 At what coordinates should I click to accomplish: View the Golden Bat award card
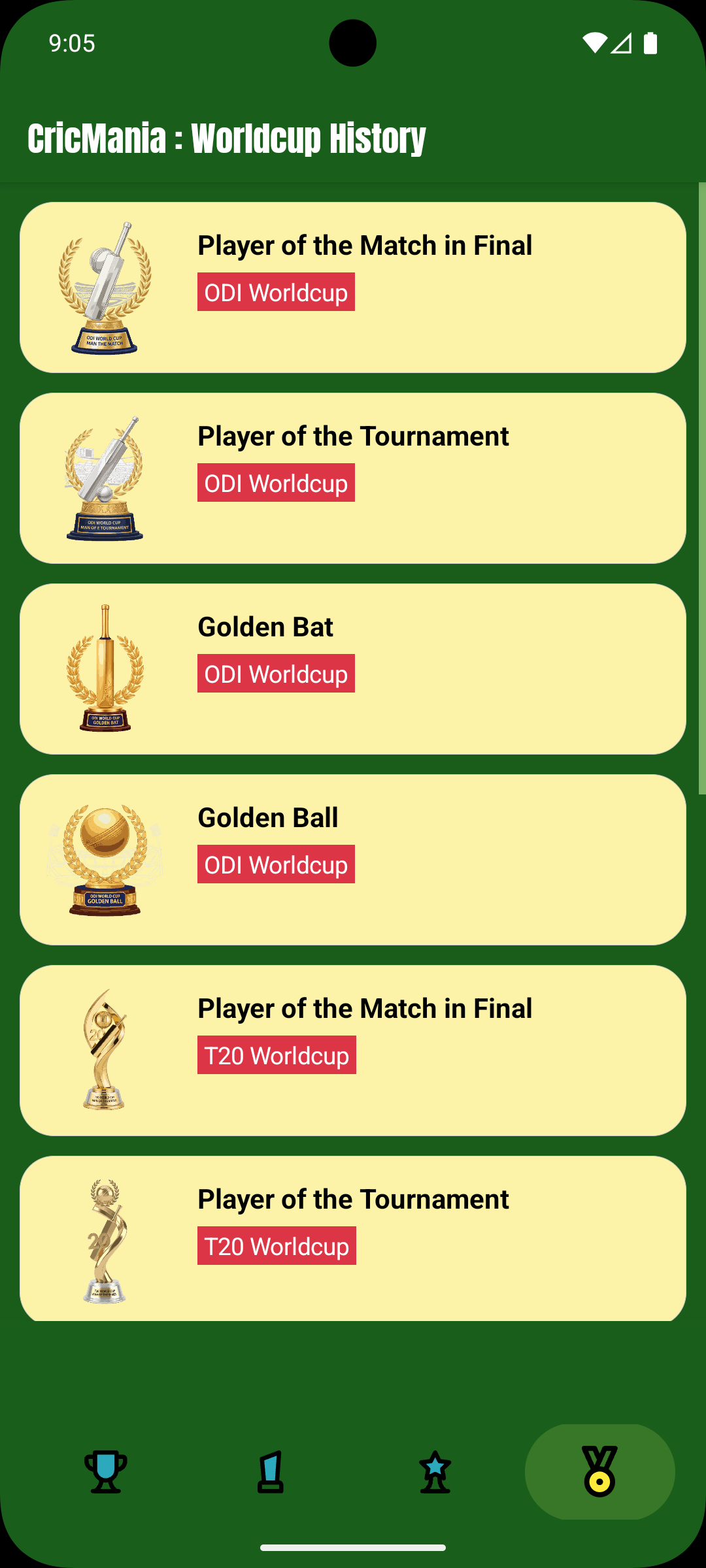353,669
